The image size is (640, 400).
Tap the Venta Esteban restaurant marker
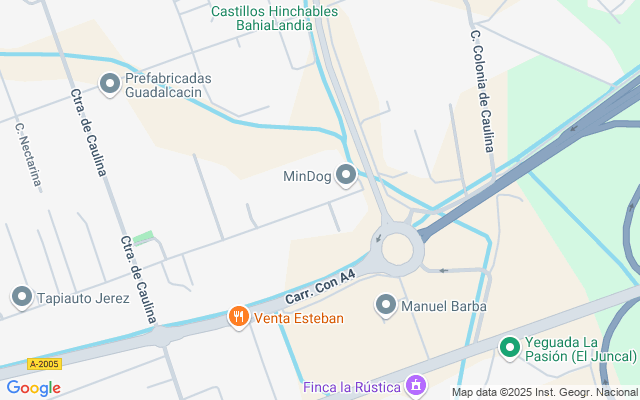tap(238, 318)
